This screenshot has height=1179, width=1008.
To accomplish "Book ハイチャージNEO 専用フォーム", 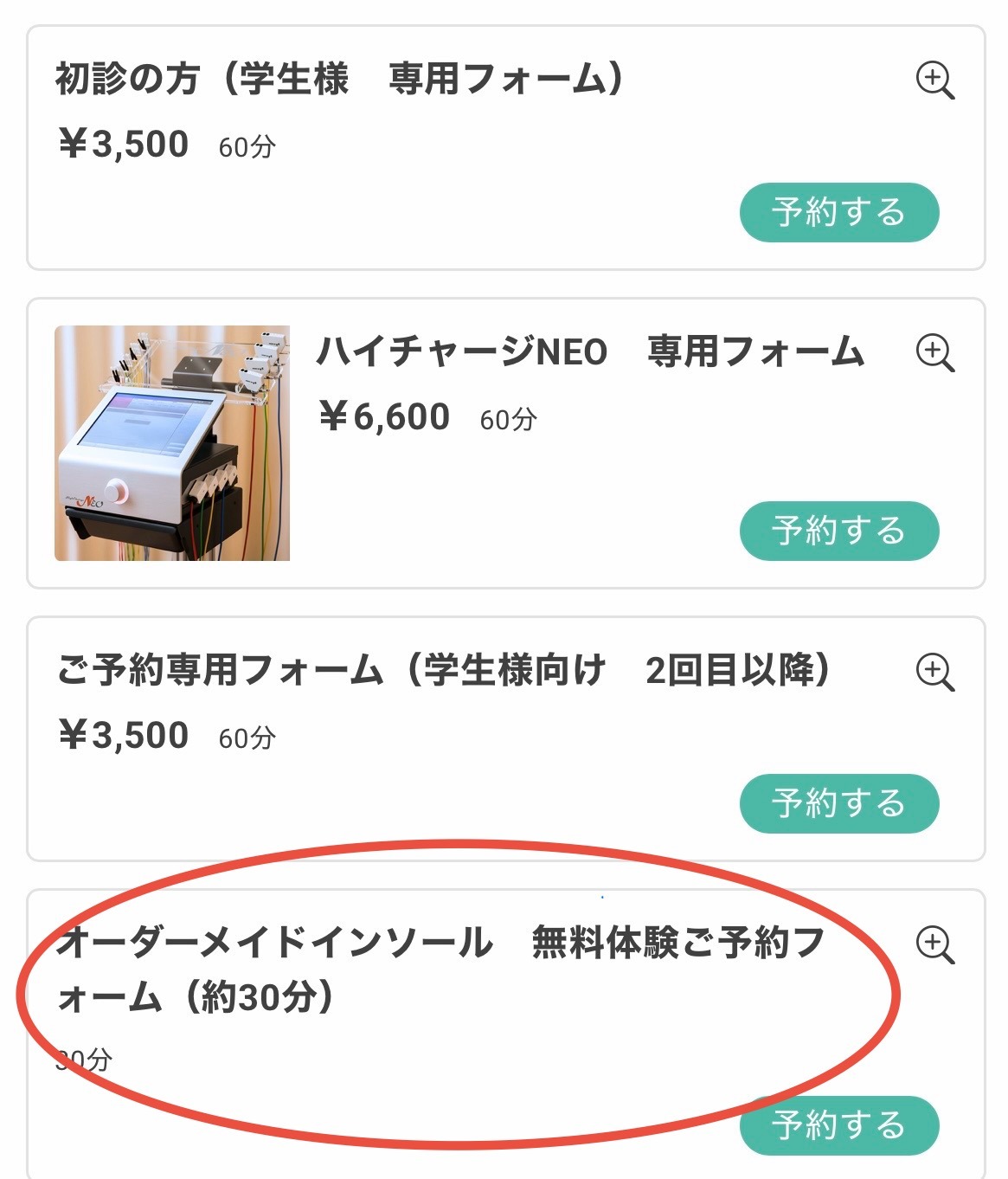I will [x=838, y=531].
